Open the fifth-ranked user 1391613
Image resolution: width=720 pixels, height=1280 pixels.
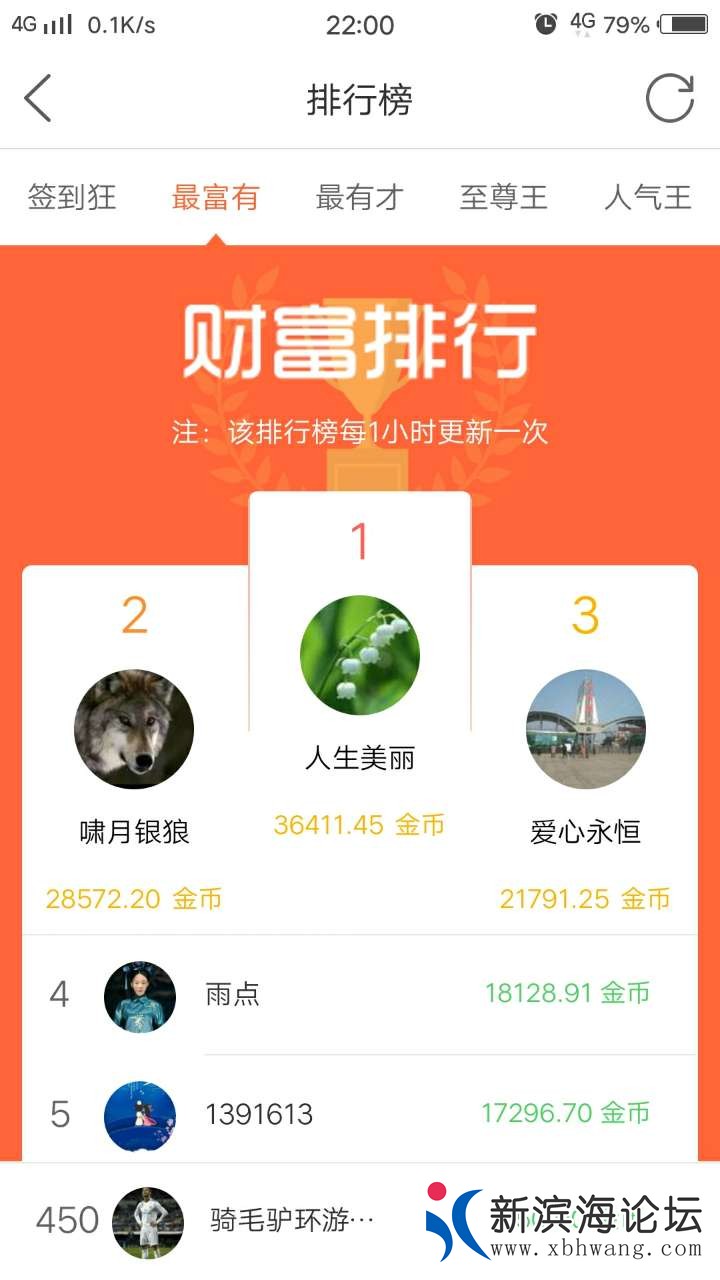360,1114
